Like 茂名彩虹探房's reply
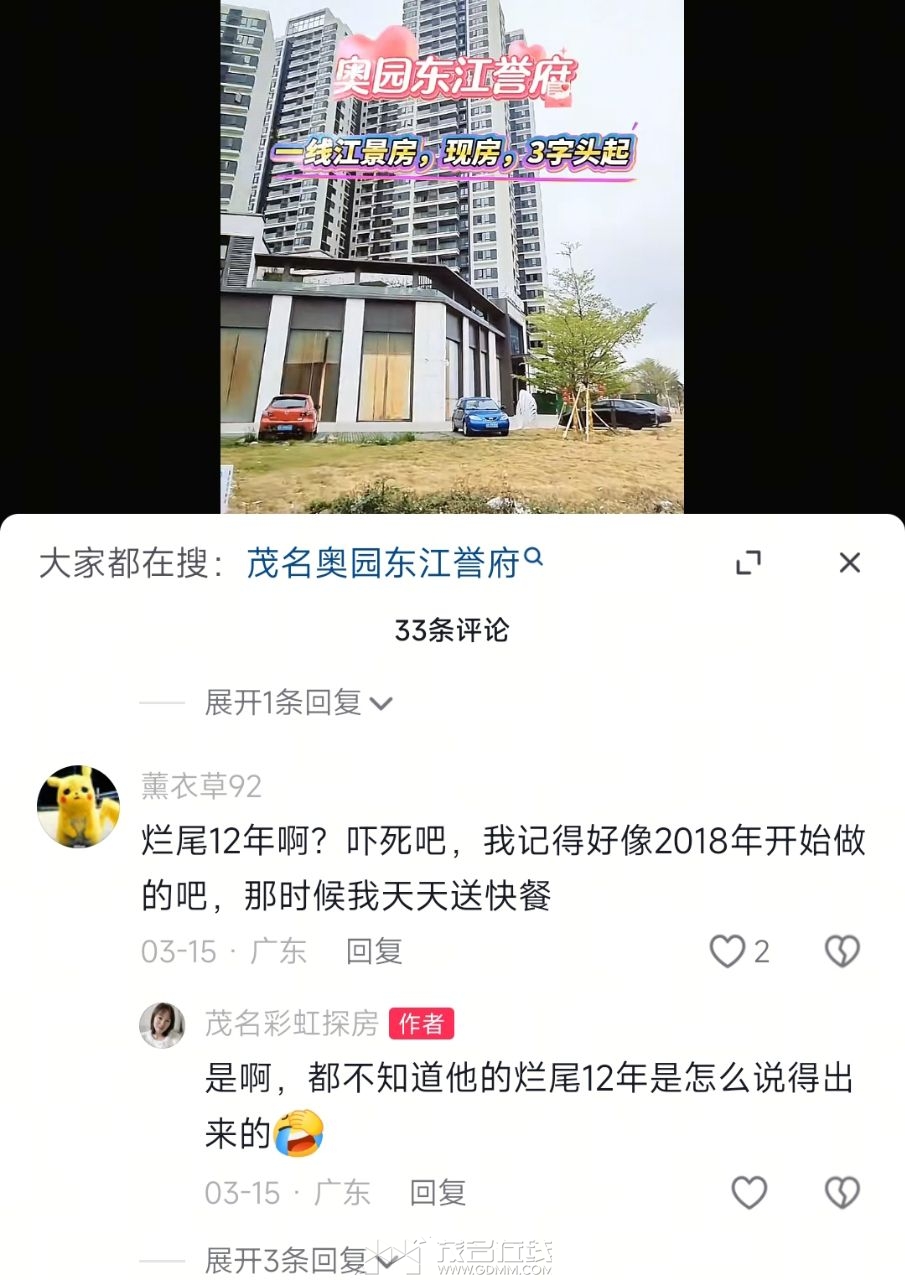Image resolution: width=905 pixels, height=1280 pixels. point(749,1192)
